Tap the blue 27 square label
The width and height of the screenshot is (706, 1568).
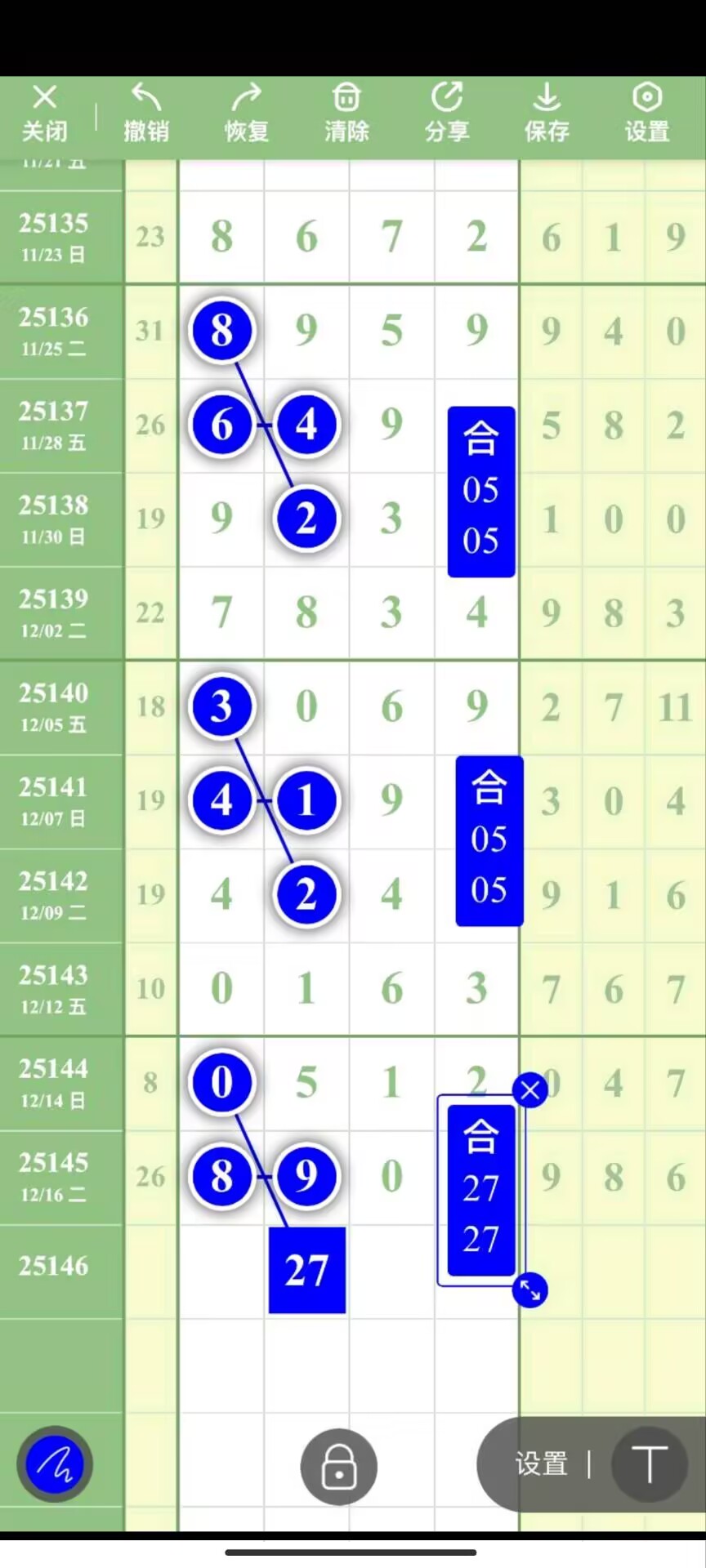[306, 1270]
